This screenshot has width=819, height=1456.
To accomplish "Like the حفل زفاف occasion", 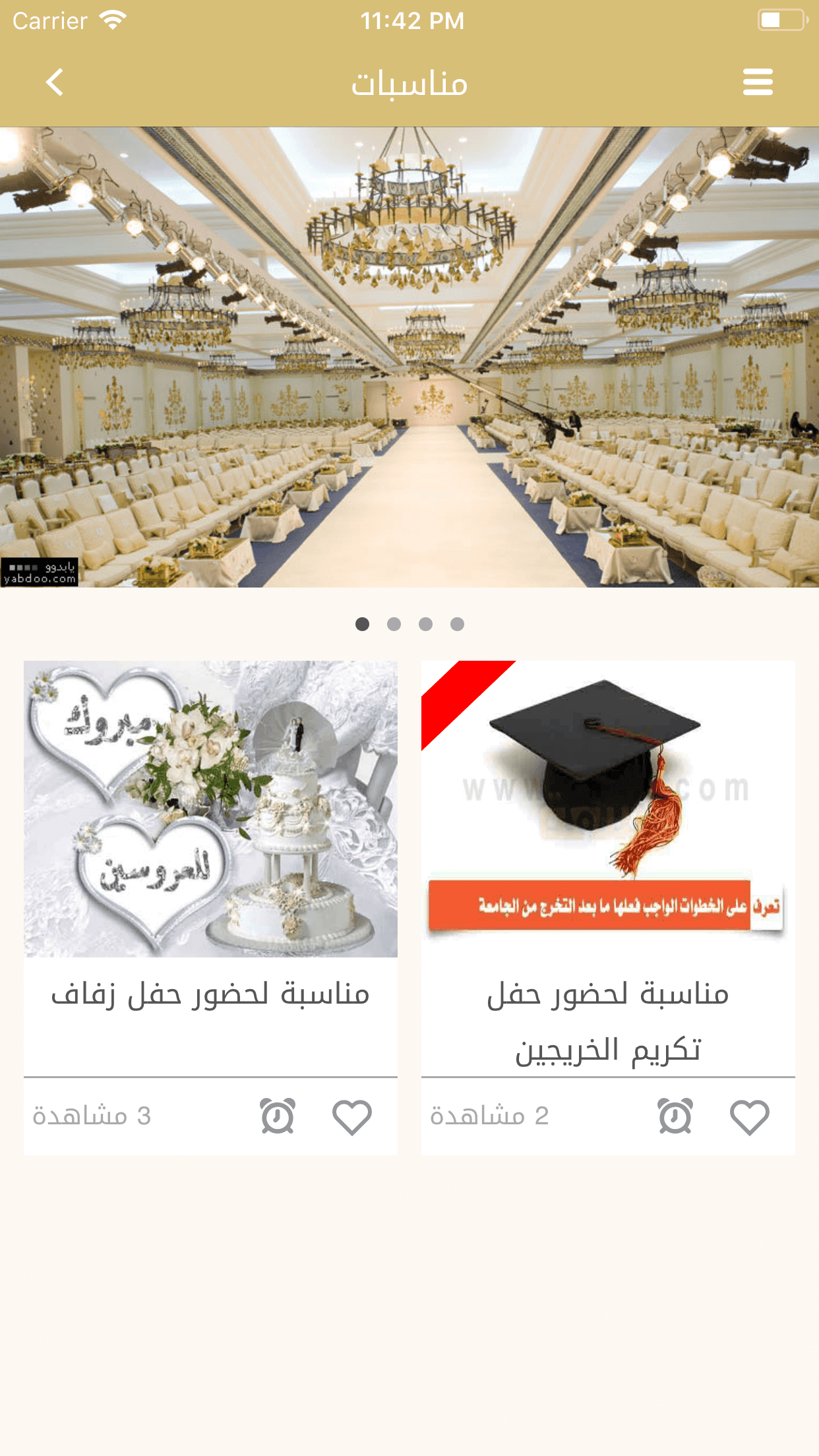I will (351, 1116).
